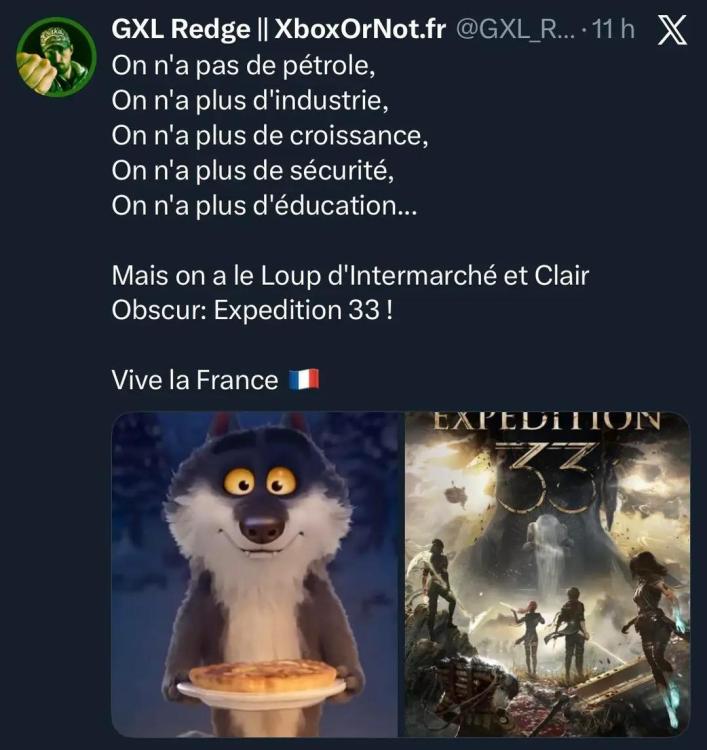Image resolution: width=707 pixels, height=750 pixels.
Task: View the Expedition 33 poster image
Action: [x=547, y=574]
